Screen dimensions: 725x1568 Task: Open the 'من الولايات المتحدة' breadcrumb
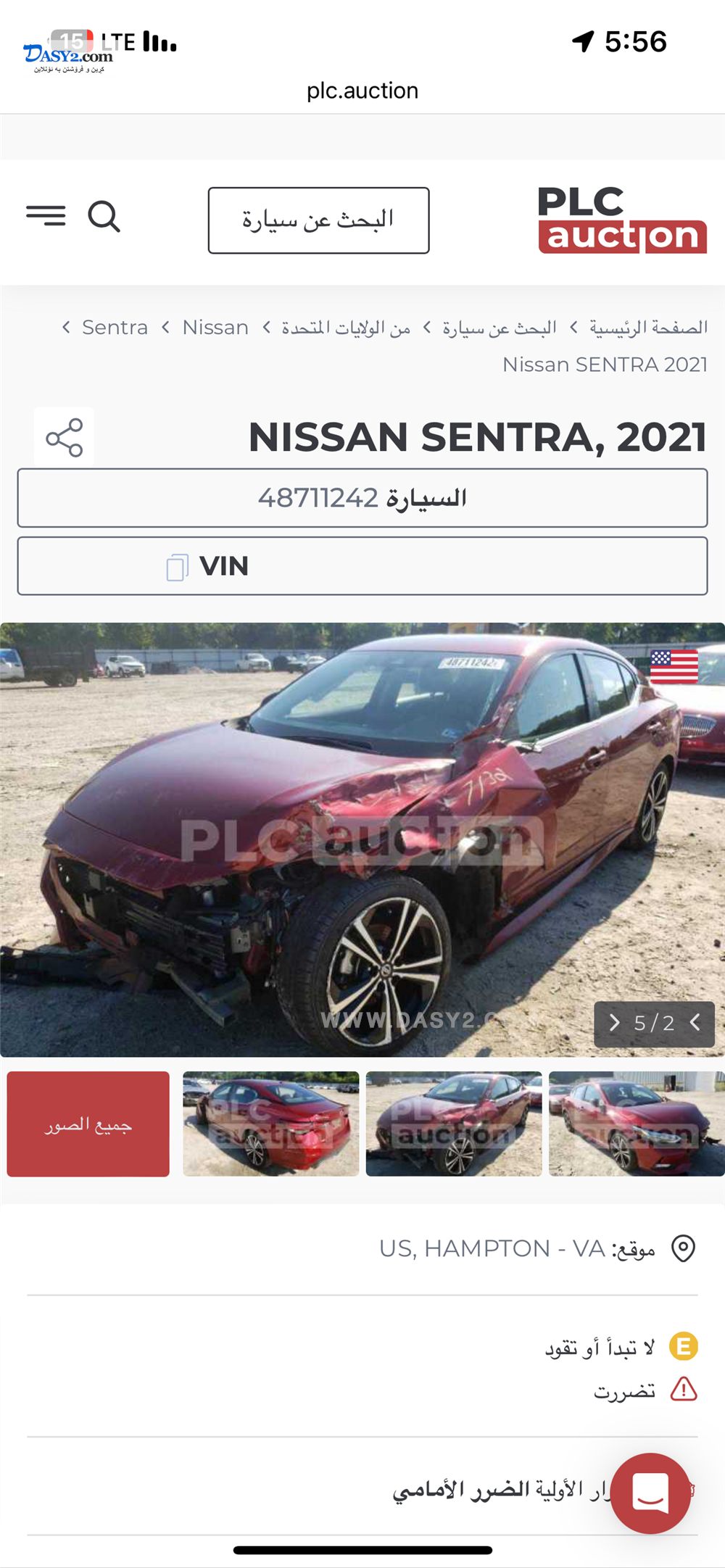coord(346,328)
